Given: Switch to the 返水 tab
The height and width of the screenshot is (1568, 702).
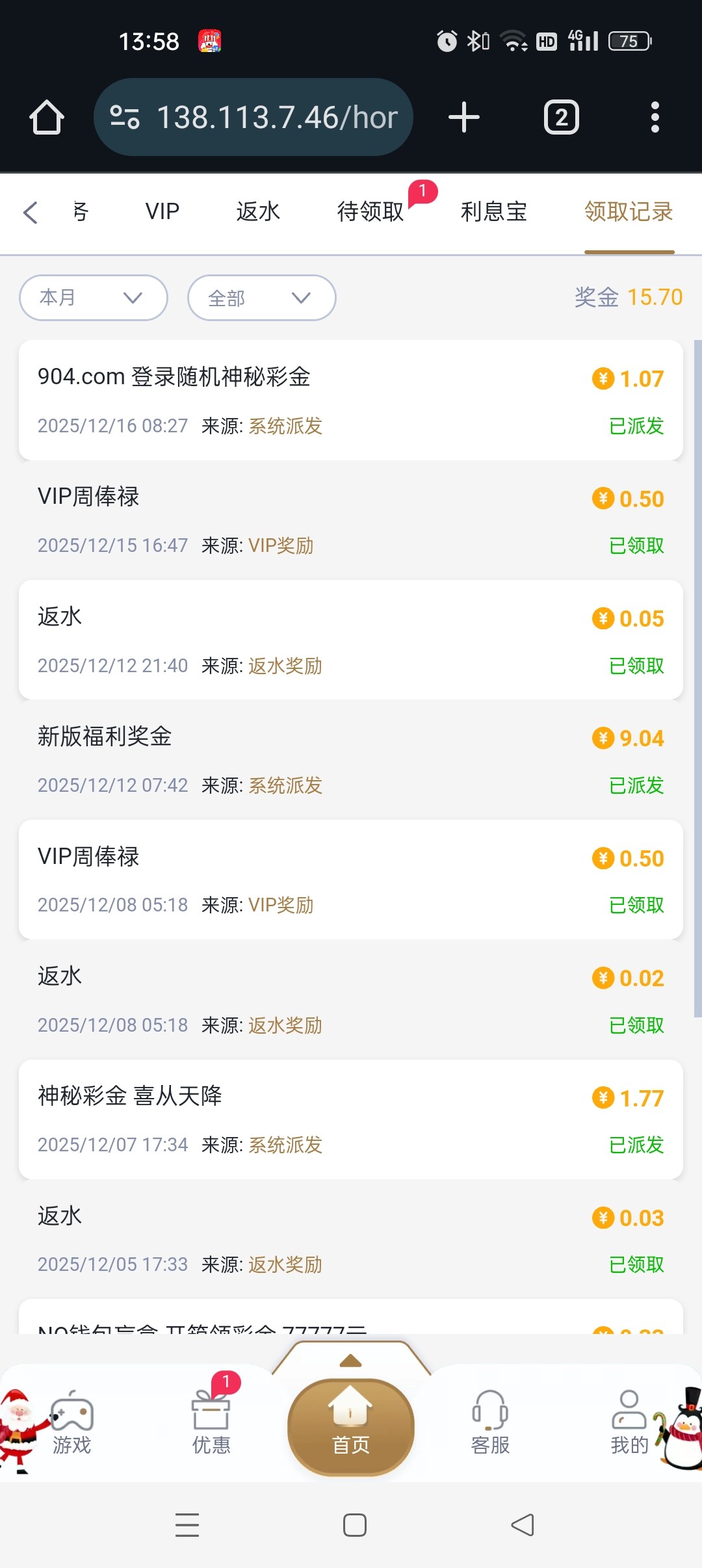Looking at the screenshot, I should (x=258, y=212).
